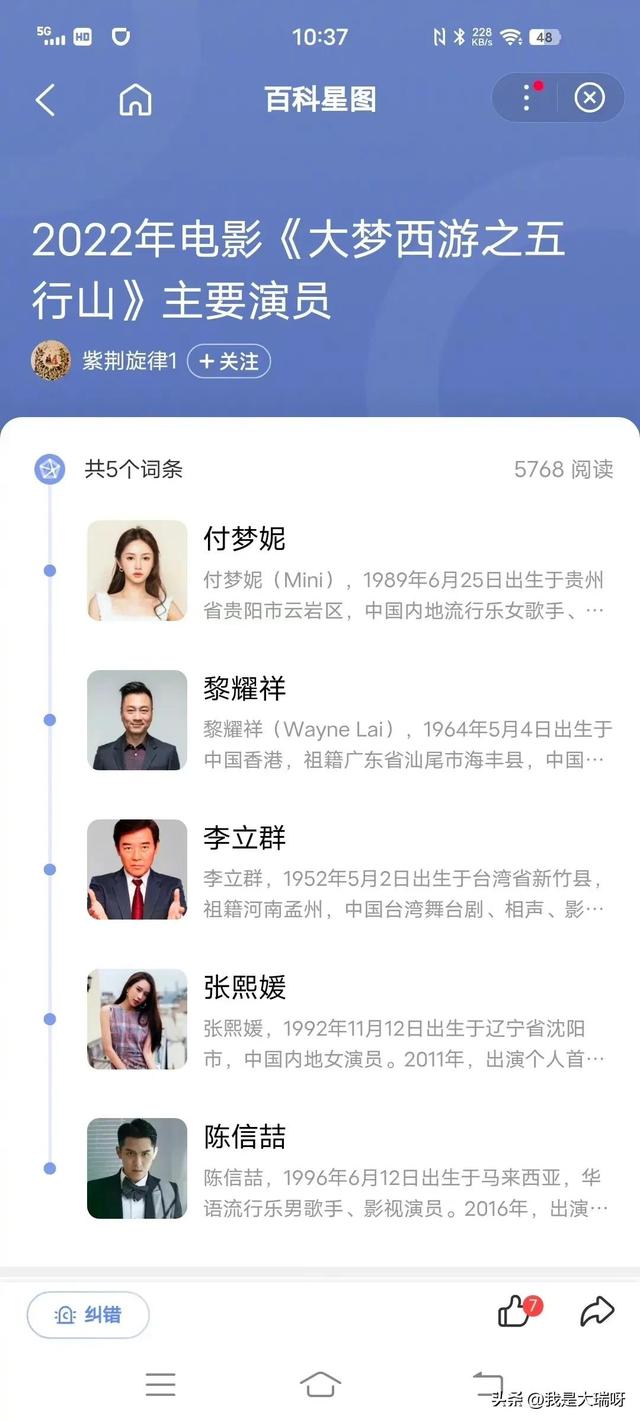The height and width of the screenshot is (1422, 640).
Task: Close the mini program with X
Action: click(589, 98)
